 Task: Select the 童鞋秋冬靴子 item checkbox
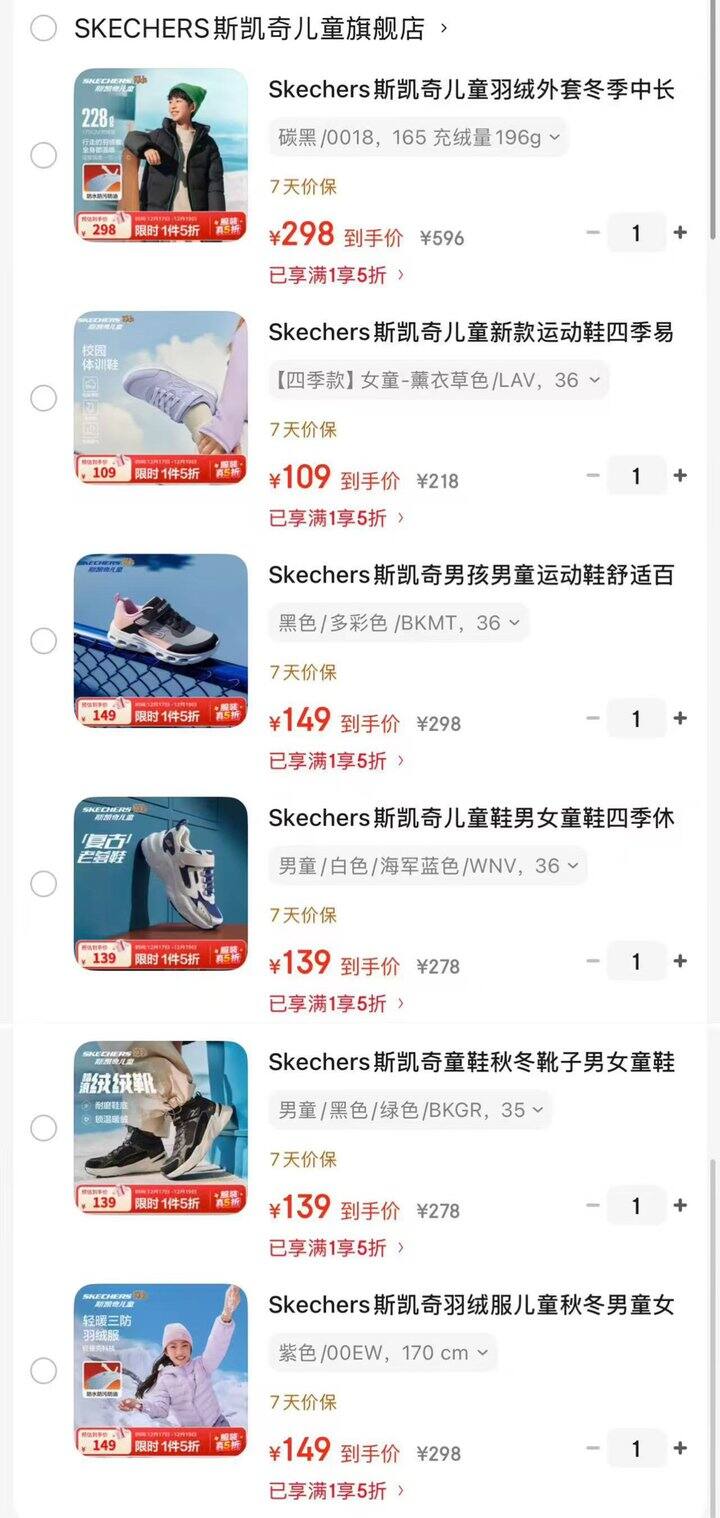click(43, 1128)
